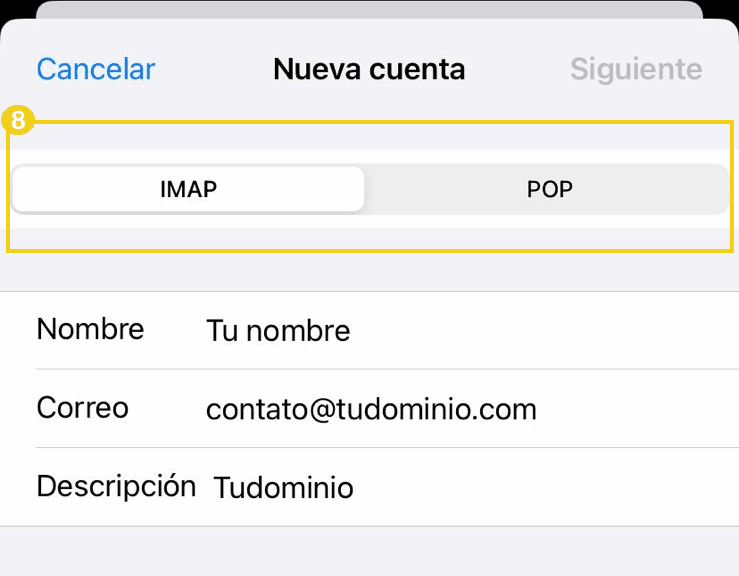This screenshot has height=576, width=739.
Task: Switch to the POP account type
Action: click(x=549, y=189)
